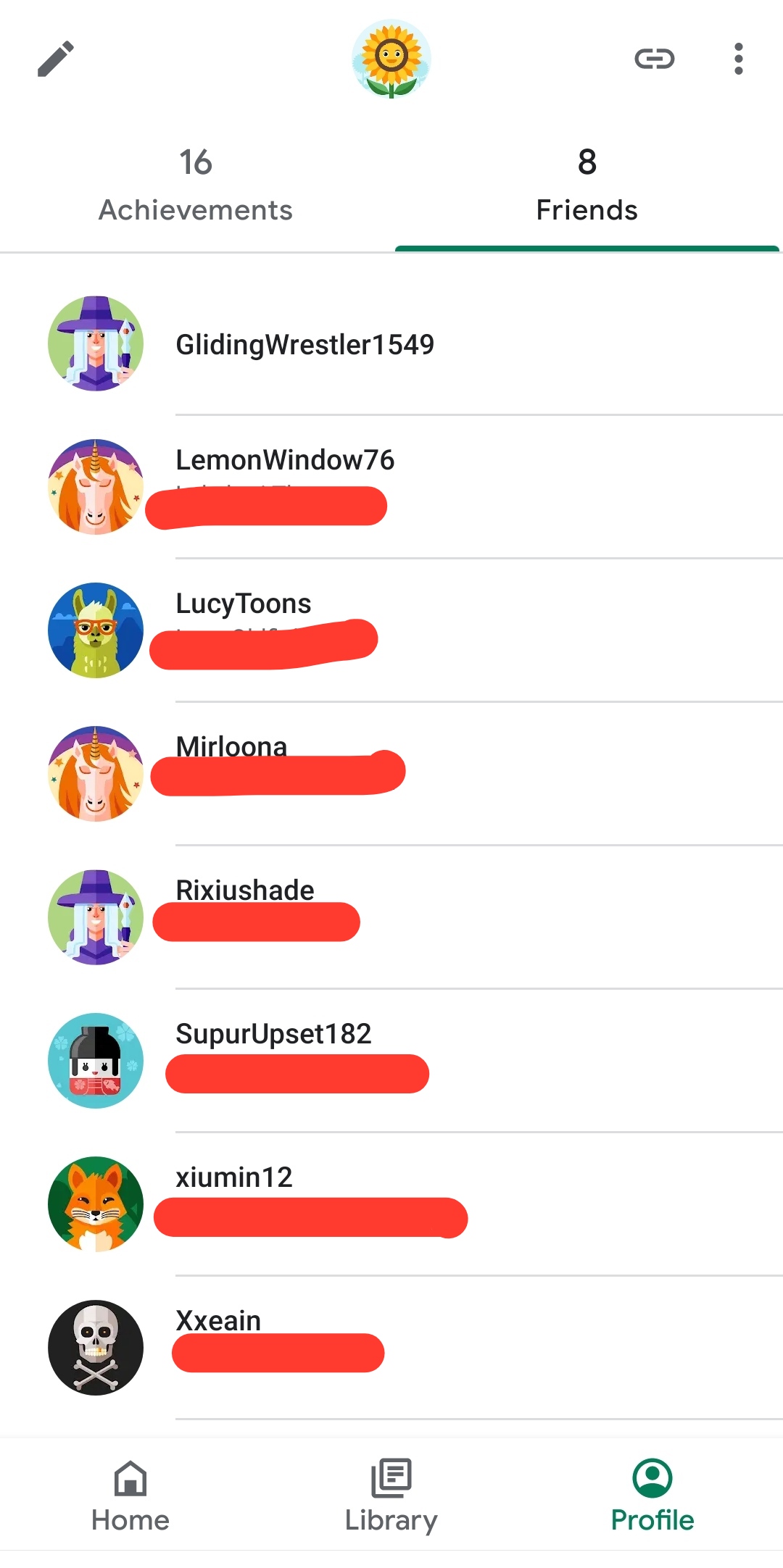783x1568 pixels.
Task: Open Mirloona's friend entry
Action: 391,774
